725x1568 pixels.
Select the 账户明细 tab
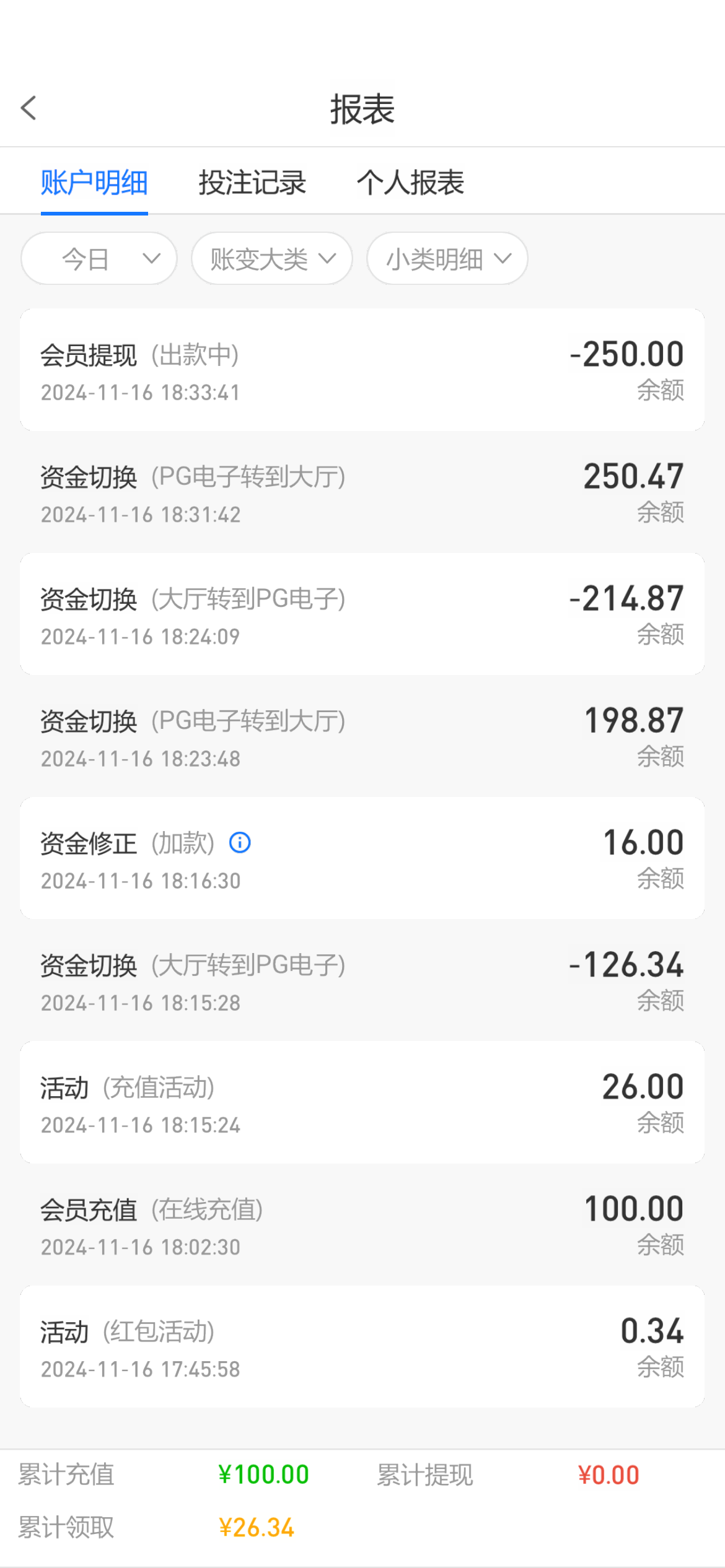[94, 183]
